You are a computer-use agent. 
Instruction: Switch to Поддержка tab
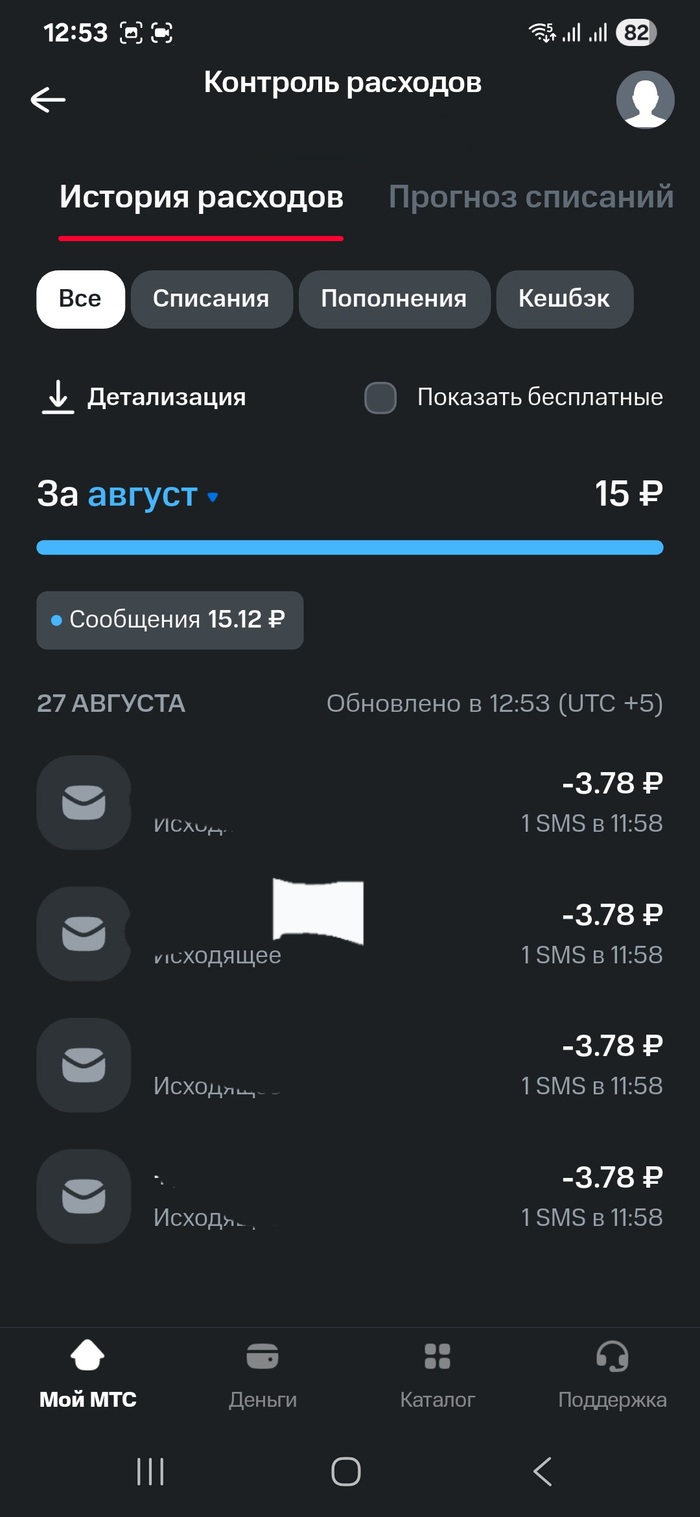[612, 1375]
